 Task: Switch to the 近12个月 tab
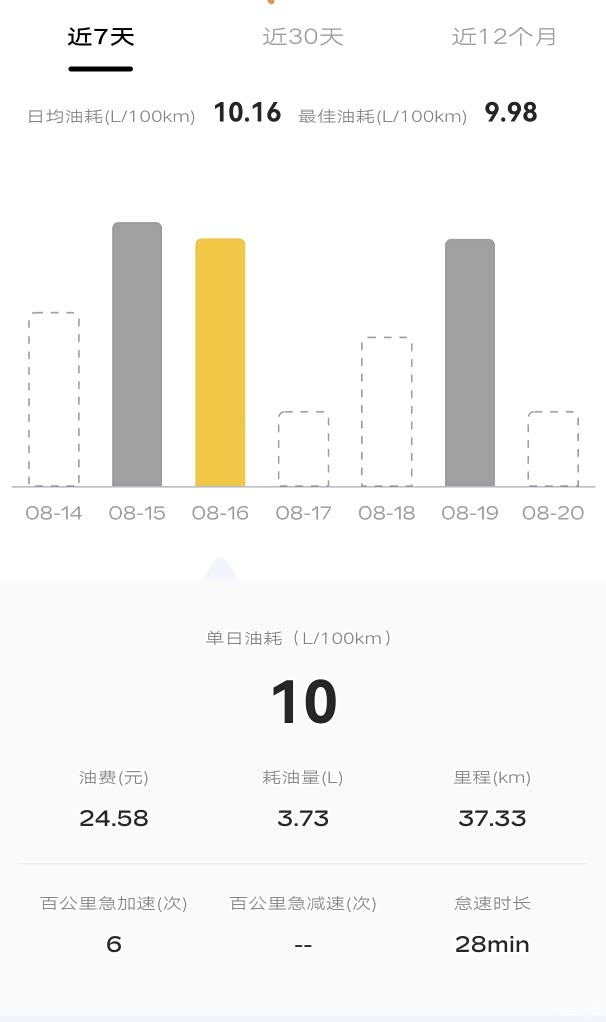tap(504, 38)
